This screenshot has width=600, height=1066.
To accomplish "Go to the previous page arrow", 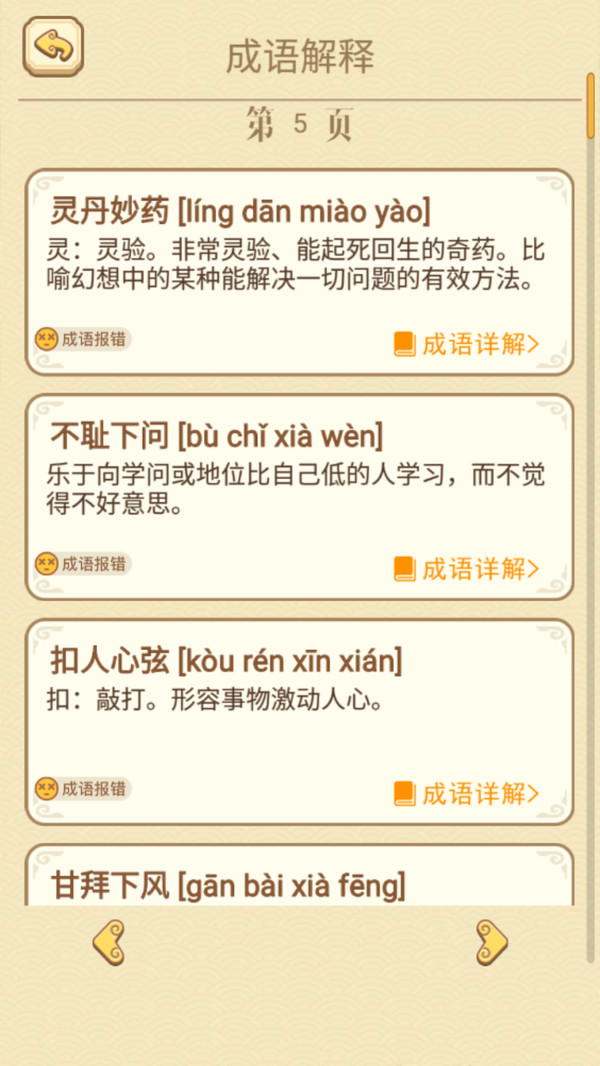I will 109,942.
